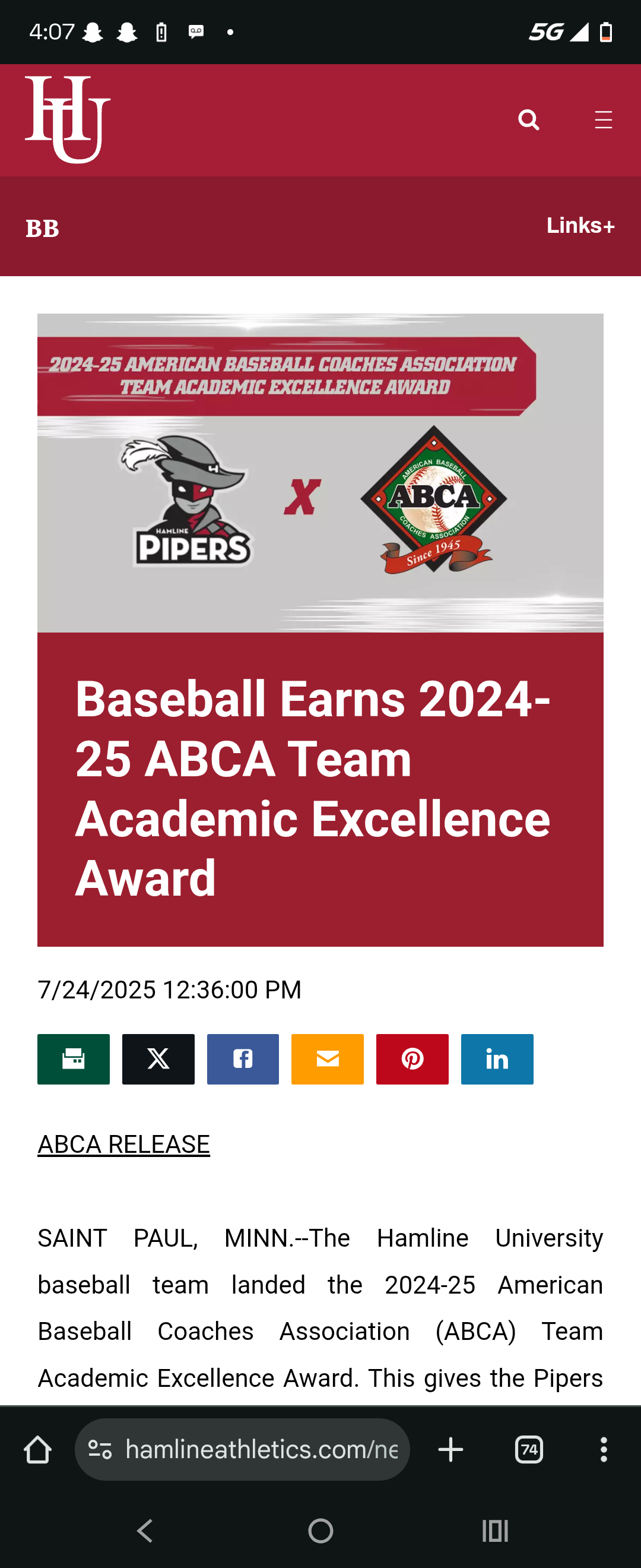This screenshot has height=1568, width=641.
Task: Open the site search magnifier
Action: click(528, 120)
